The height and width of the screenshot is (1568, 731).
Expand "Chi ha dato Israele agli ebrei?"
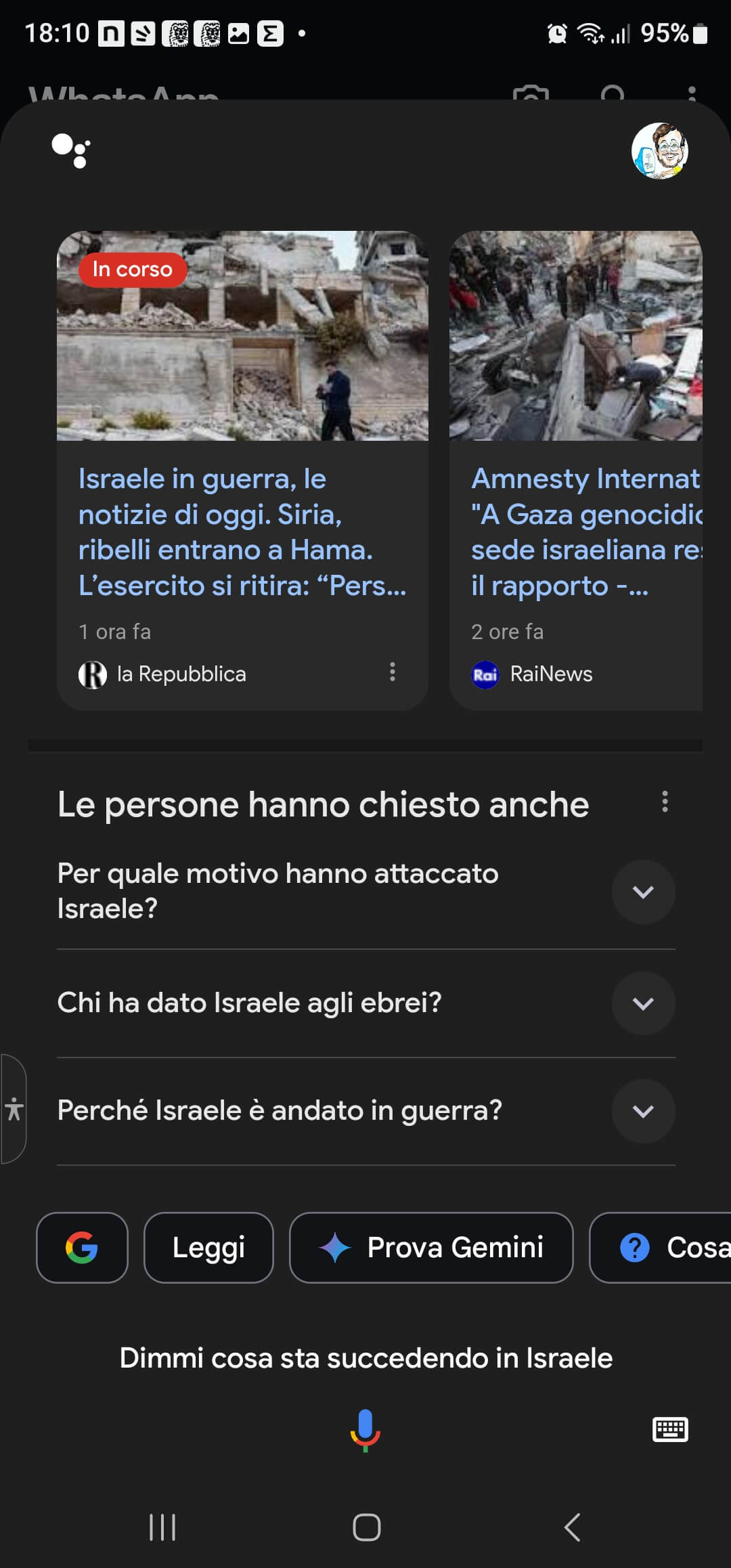coord(643,1003)
